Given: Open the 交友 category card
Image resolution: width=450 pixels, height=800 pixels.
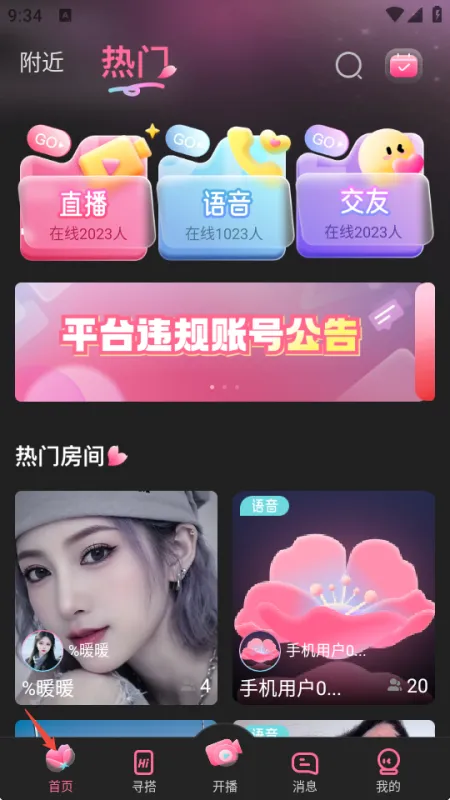Looking at the screenshot, I should (363, 192).
